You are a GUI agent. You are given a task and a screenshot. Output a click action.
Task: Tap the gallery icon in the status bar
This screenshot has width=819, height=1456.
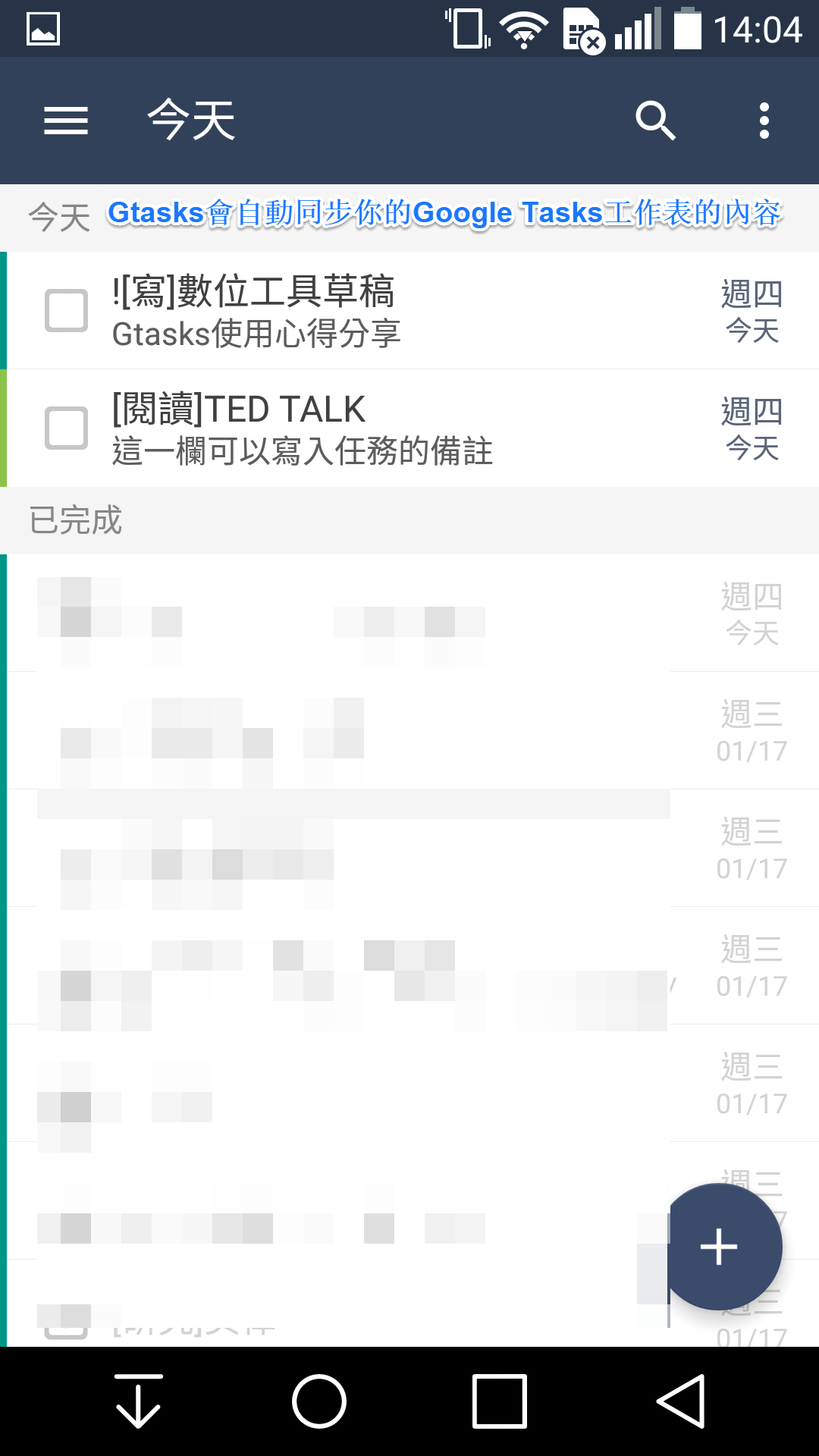click(43, 29)
